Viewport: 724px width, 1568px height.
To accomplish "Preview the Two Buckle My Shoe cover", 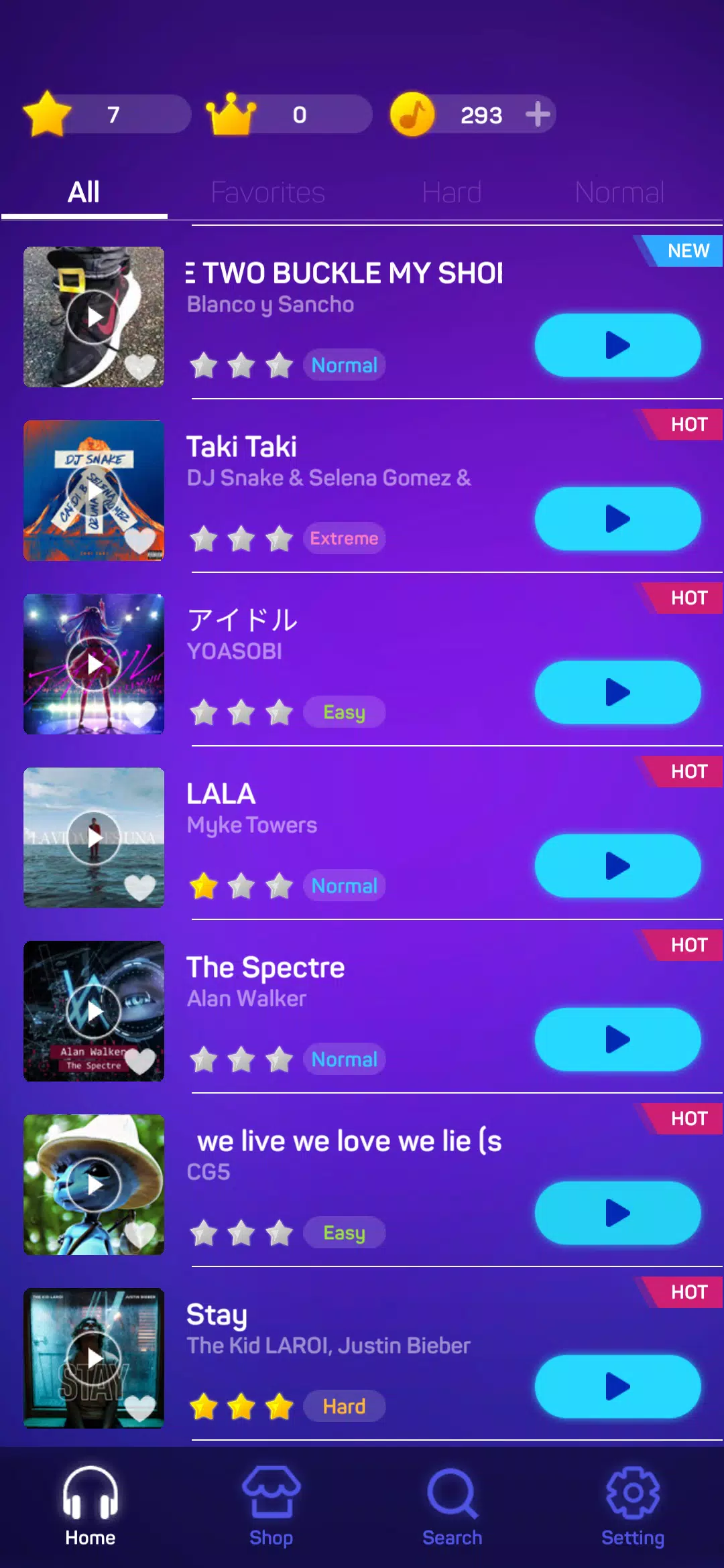I will (93, 317).
